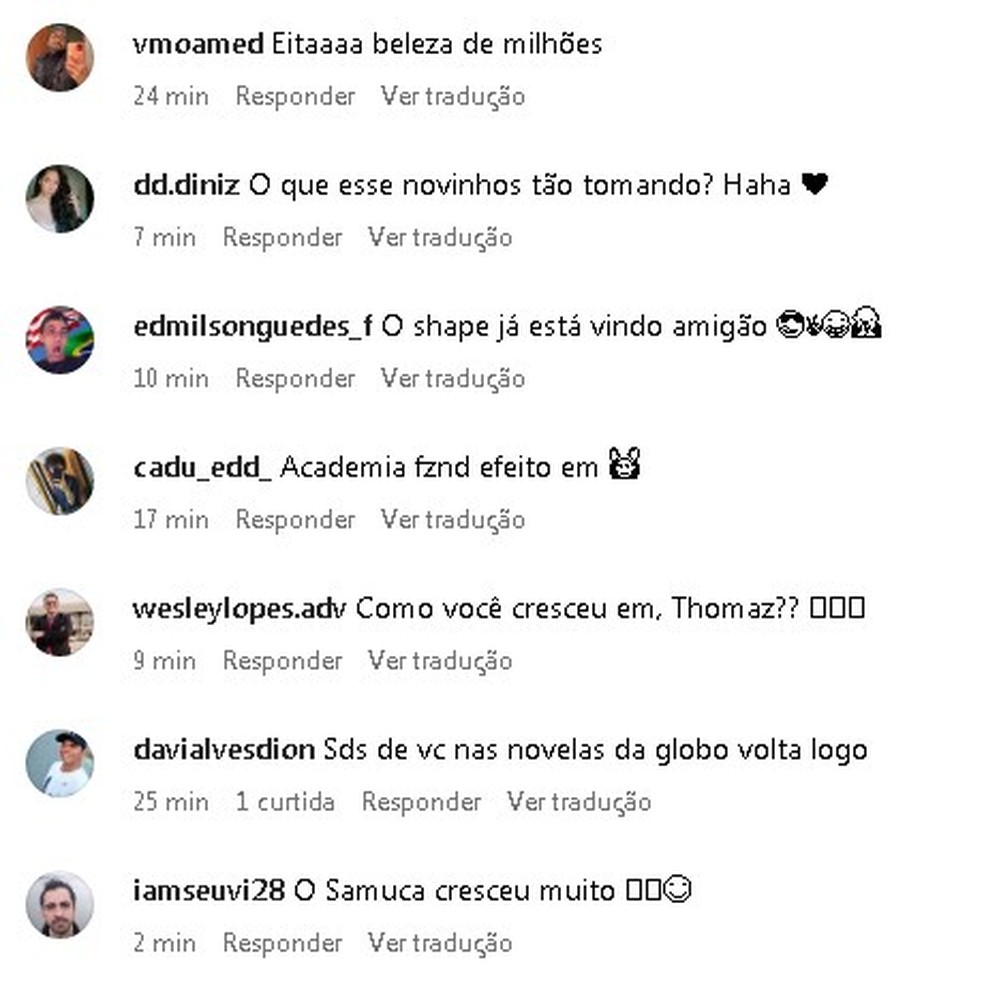Viewport: 984px width, 988px height.
Task: Show translation for dd.diniz's comment
Action: coord(440,238)
